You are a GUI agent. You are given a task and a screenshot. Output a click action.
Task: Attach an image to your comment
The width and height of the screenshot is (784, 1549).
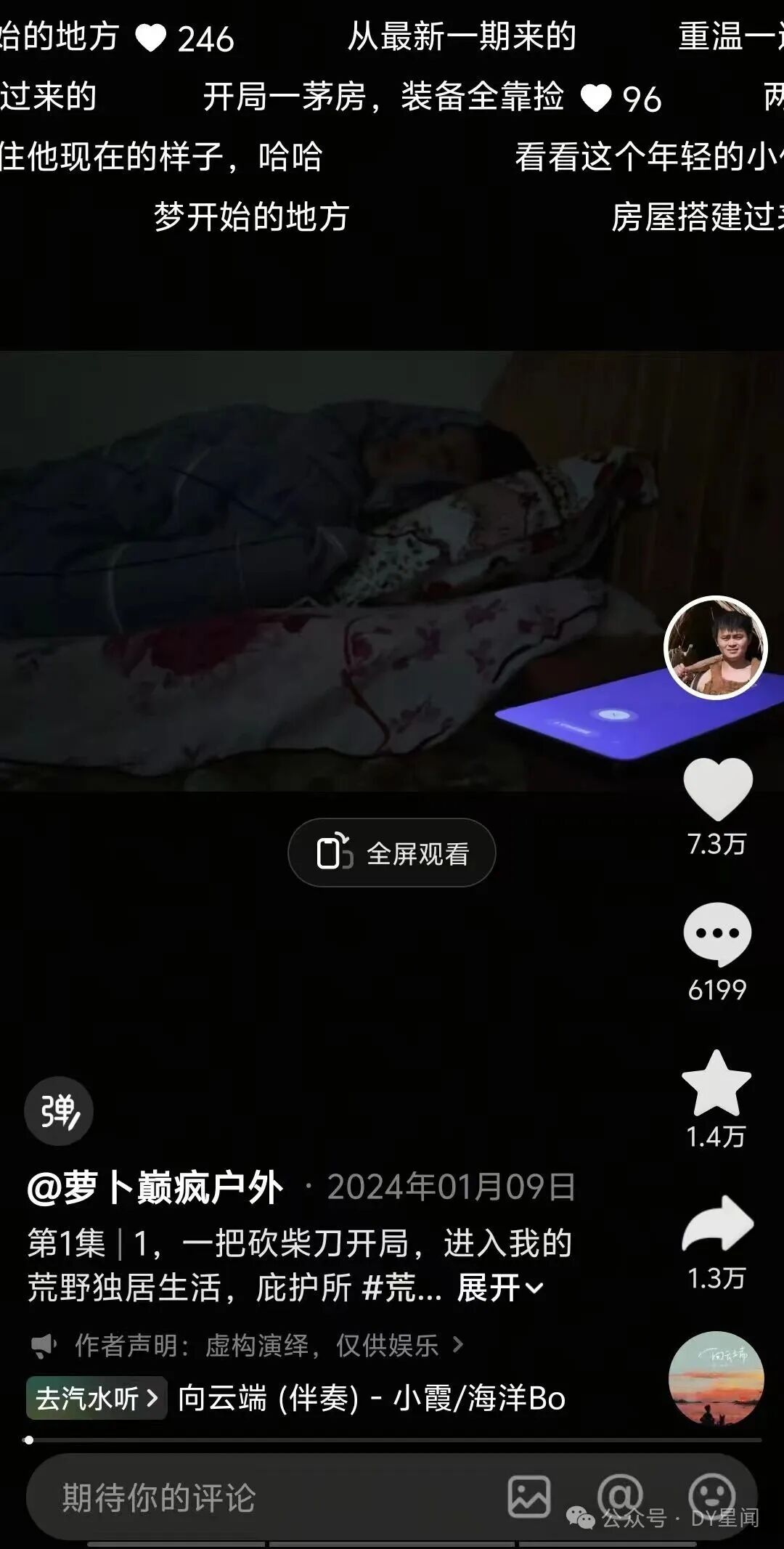click(528, 1497)
